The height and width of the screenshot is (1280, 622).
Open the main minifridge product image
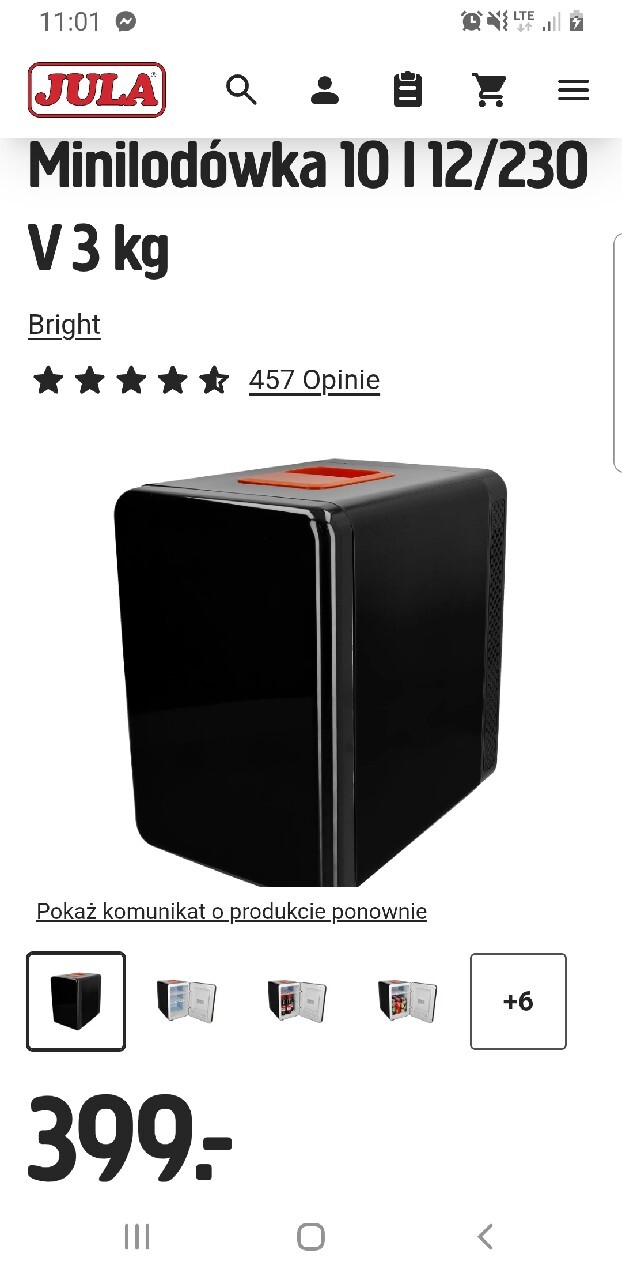tap(310, 670)
